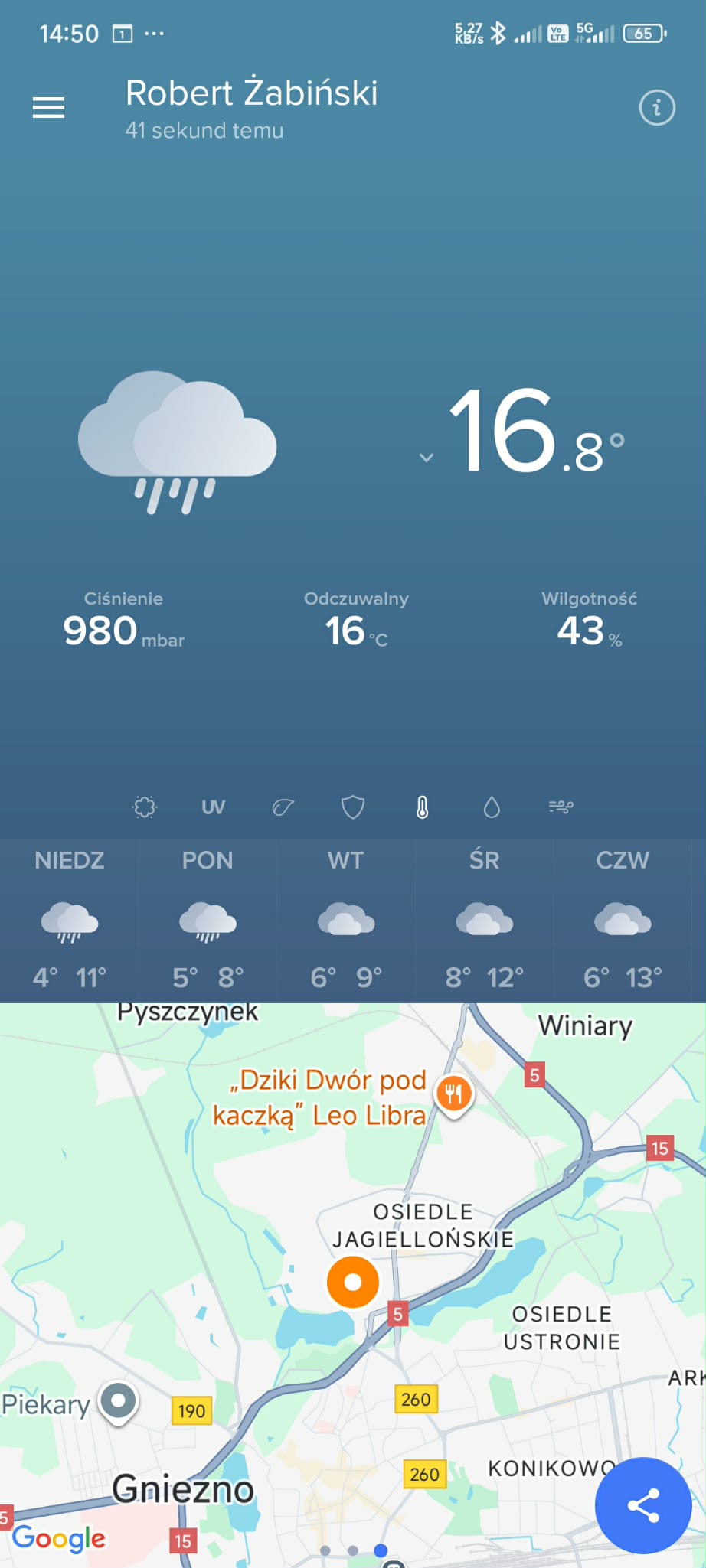The width and height of the screenshot is (706, 1568).
Task: Tap the Piekary location pin on the map
Action: [x=119, y=1402]
